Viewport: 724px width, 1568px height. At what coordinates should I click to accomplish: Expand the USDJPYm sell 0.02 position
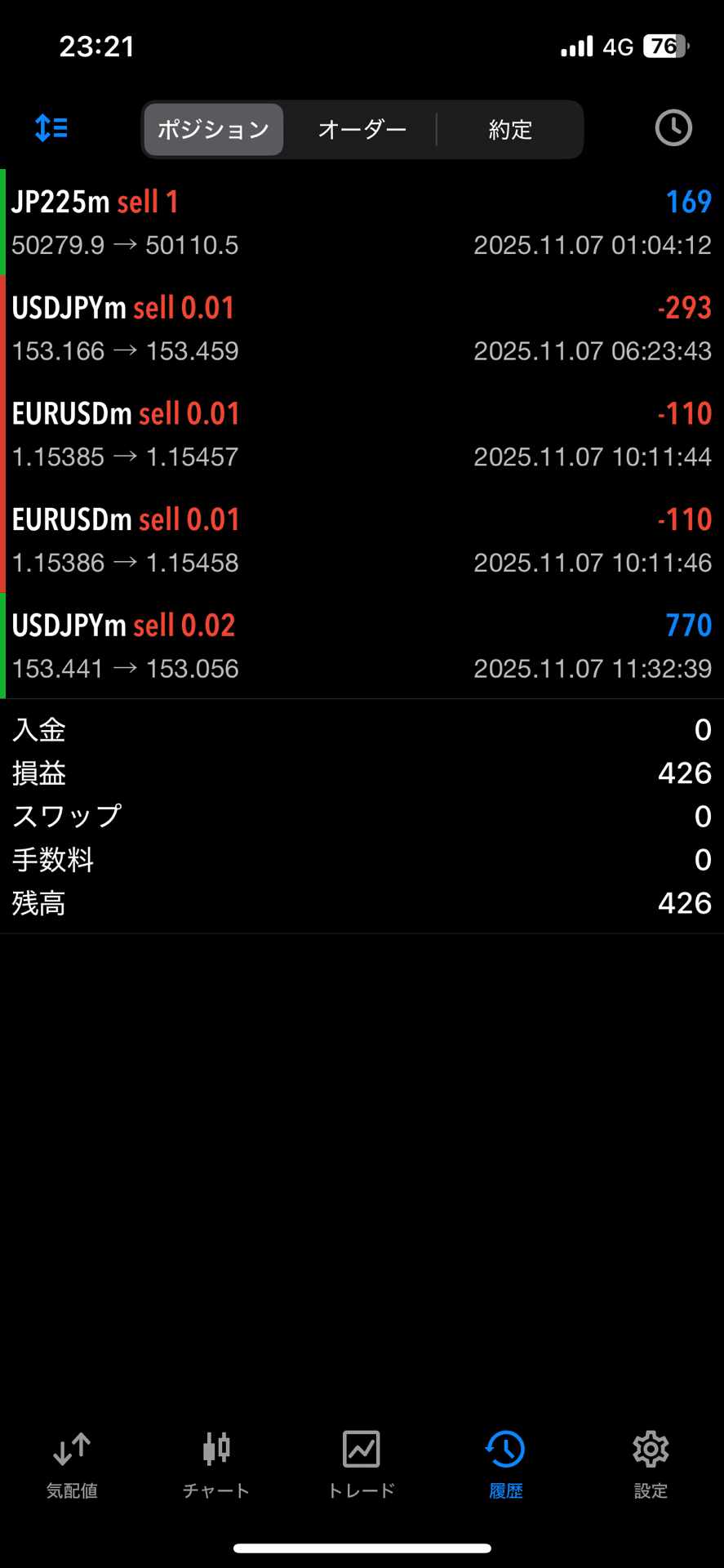(362, 646)
